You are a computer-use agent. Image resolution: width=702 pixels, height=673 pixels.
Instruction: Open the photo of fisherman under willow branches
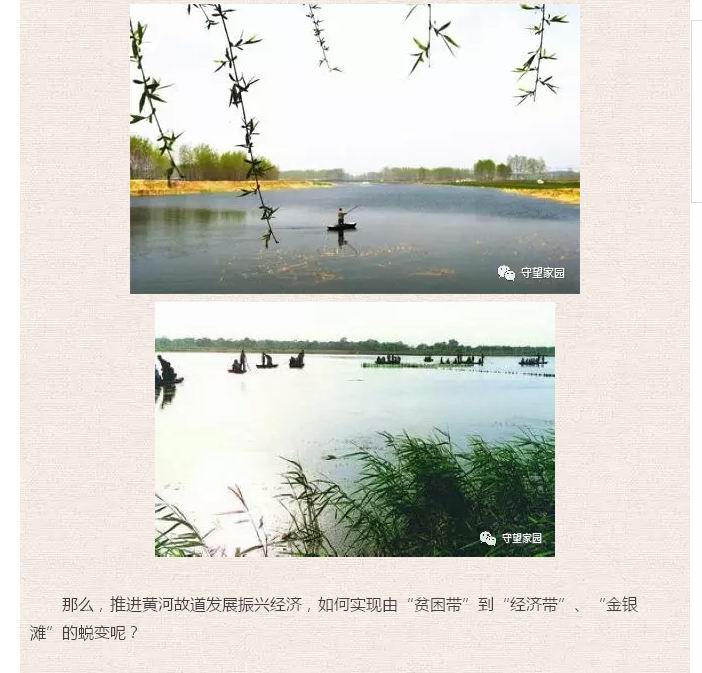[x=354, y=148]
